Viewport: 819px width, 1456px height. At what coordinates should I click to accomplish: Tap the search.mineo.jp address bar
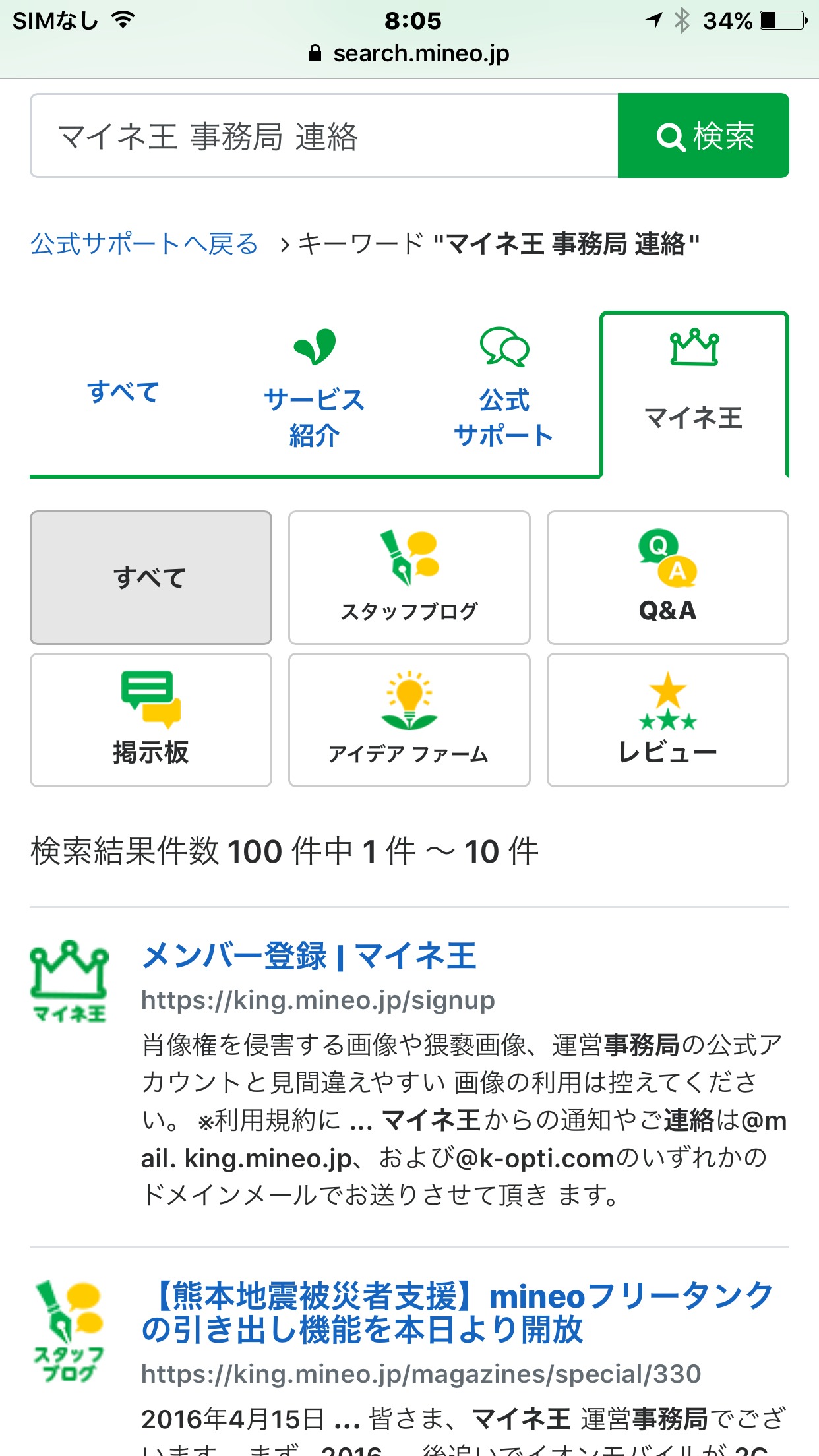click(409, 53)
